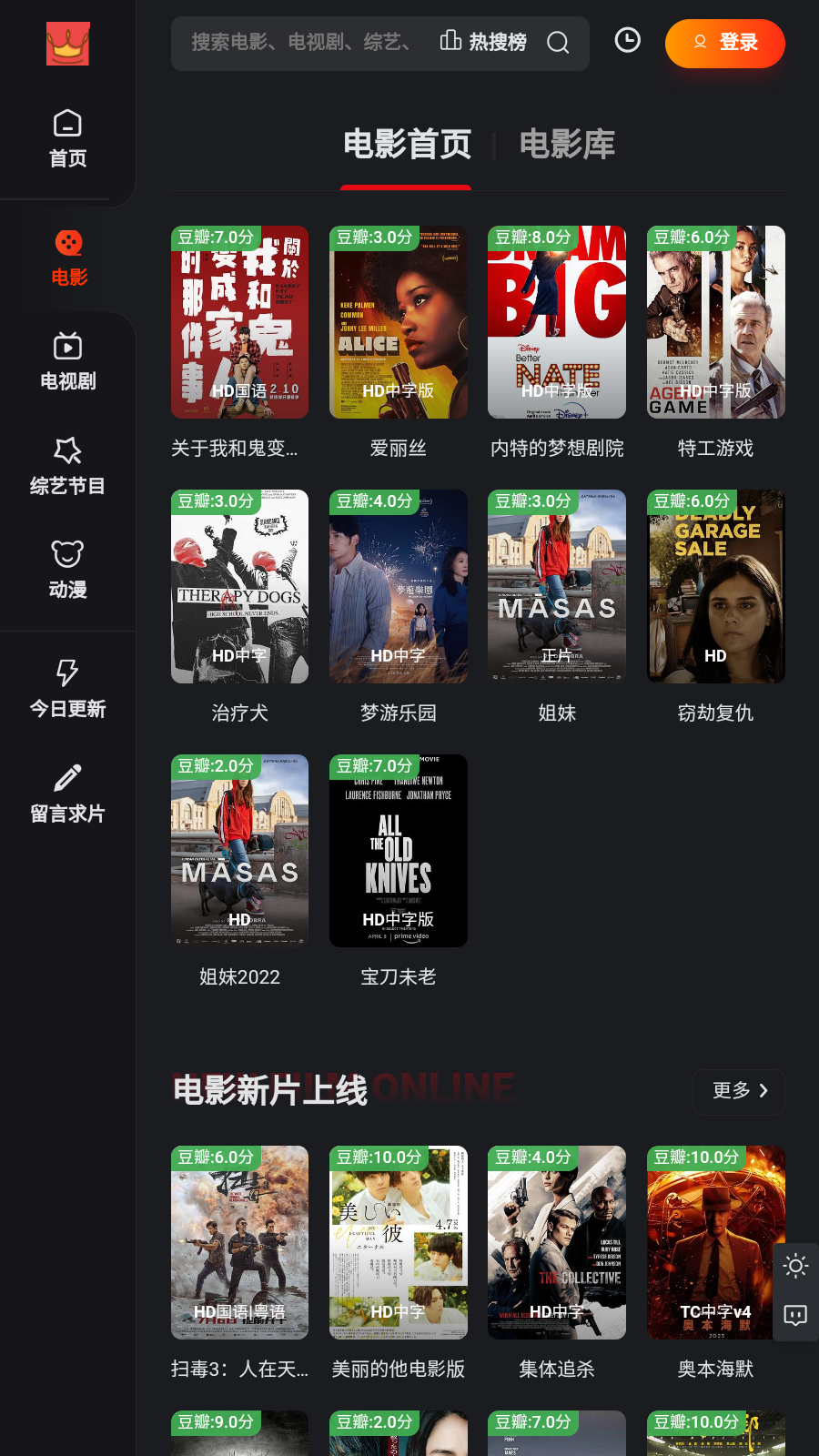Viewport: 819px width, 1456px height.
Task: Open 留言求片 request page
Action: click(x=68, y=794)
